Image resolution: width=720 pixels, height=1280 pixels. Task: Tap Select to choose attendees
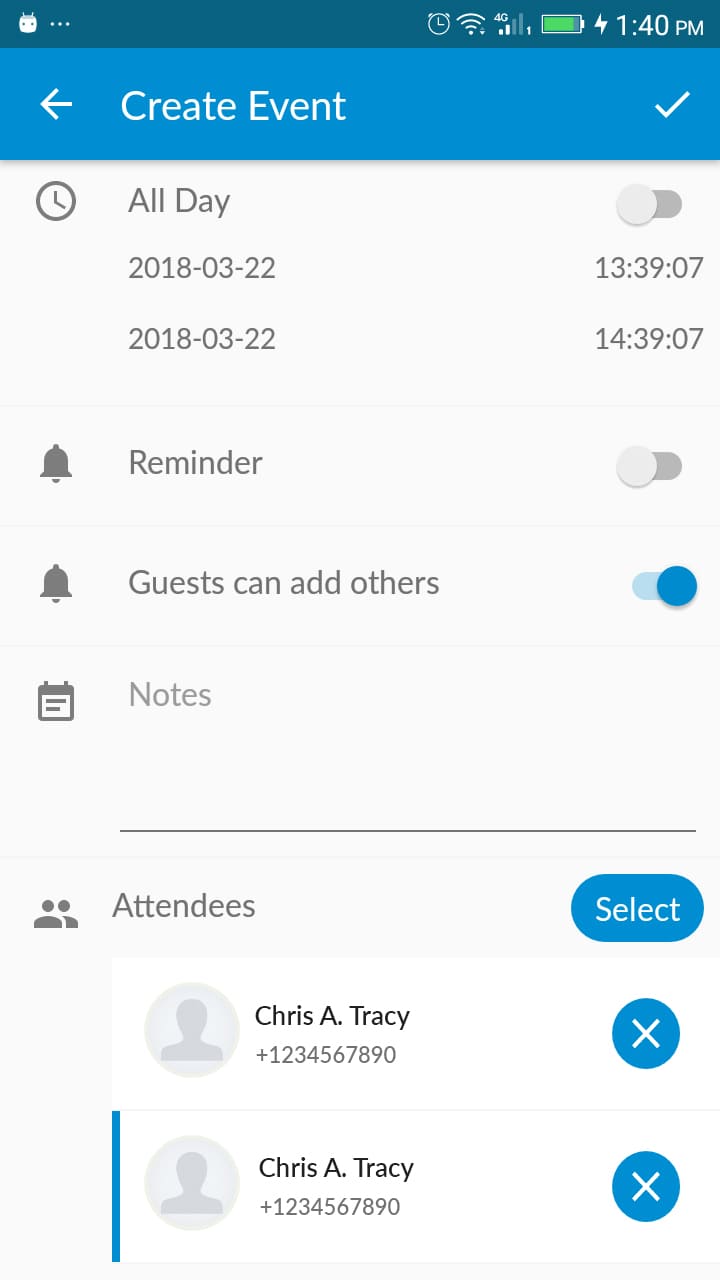[637, 908]
